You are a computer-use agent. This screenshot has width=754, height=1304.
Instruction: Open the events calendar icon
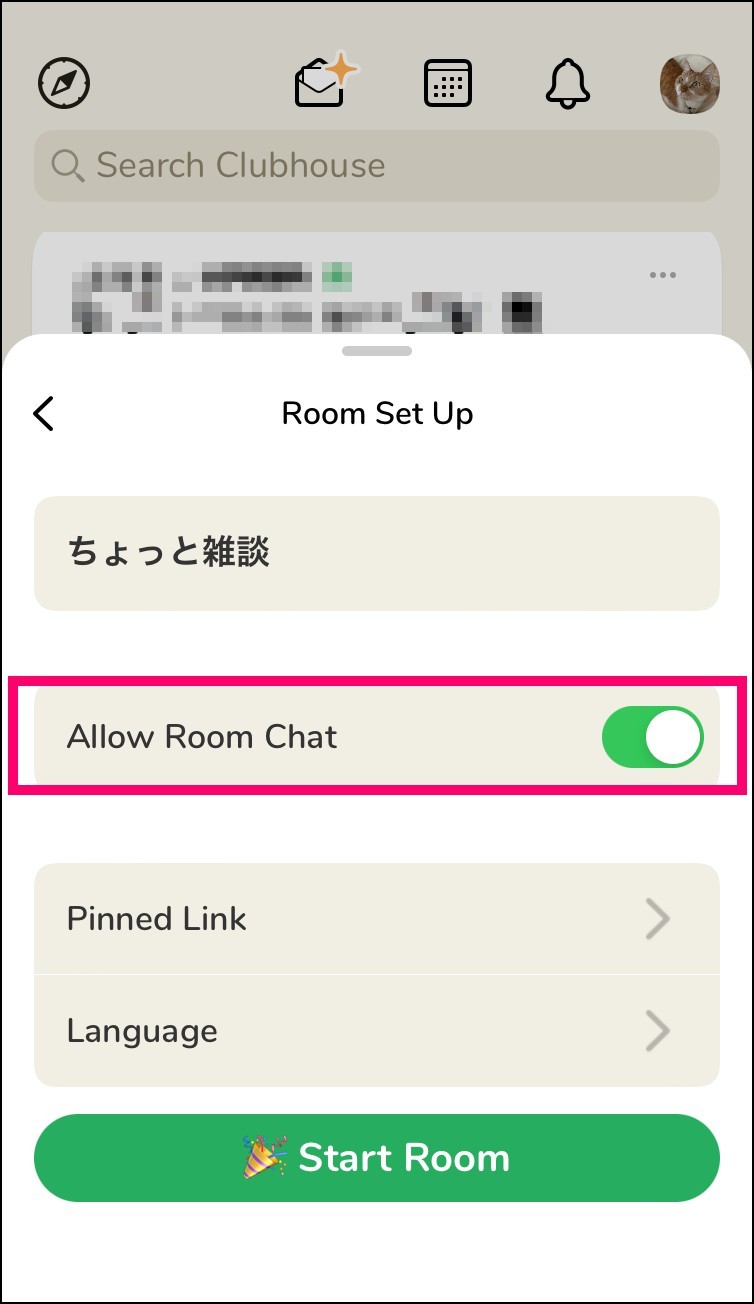(x=448, y=83)
